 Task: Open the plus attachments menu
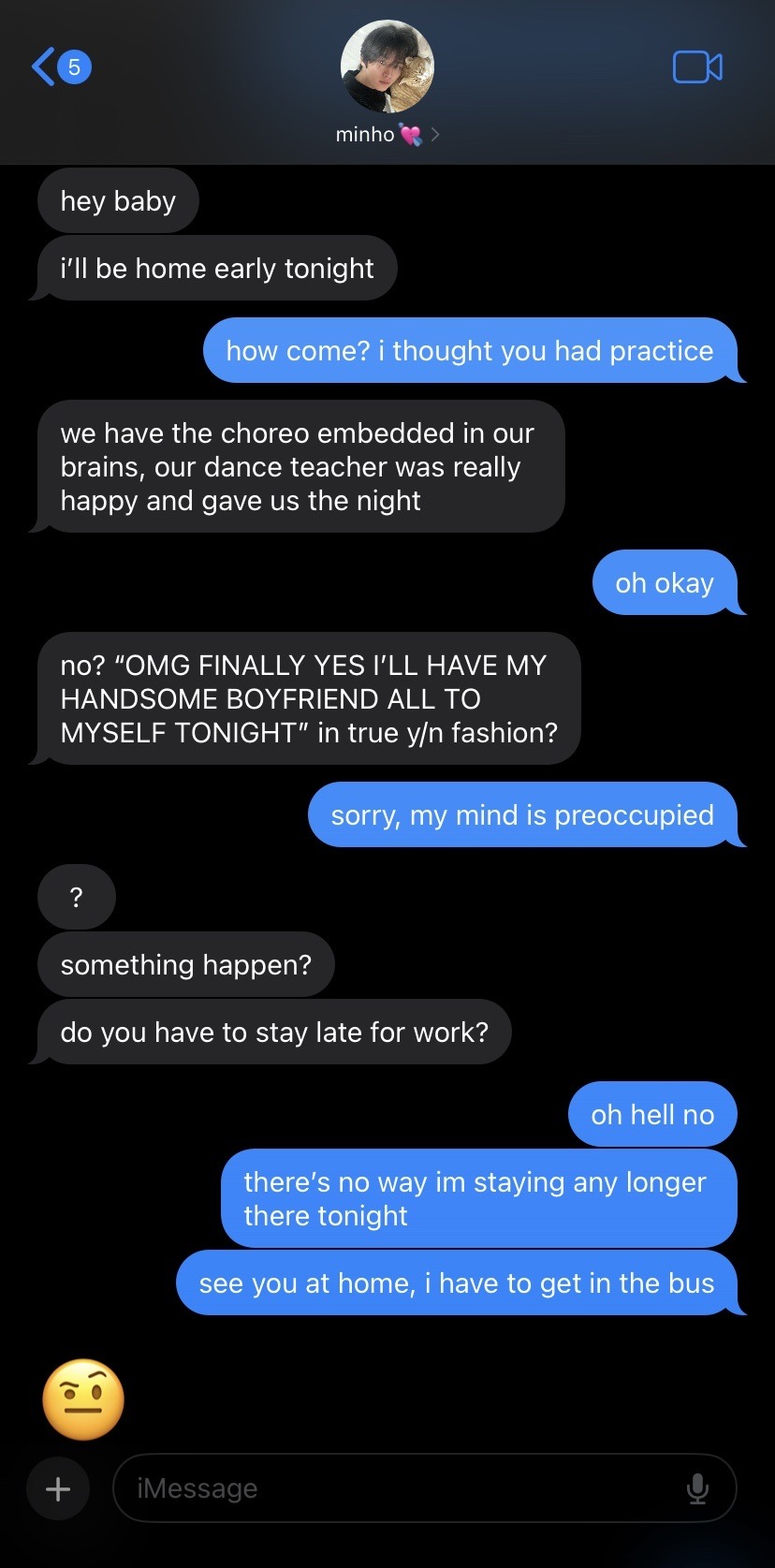tap(58, 1488)
